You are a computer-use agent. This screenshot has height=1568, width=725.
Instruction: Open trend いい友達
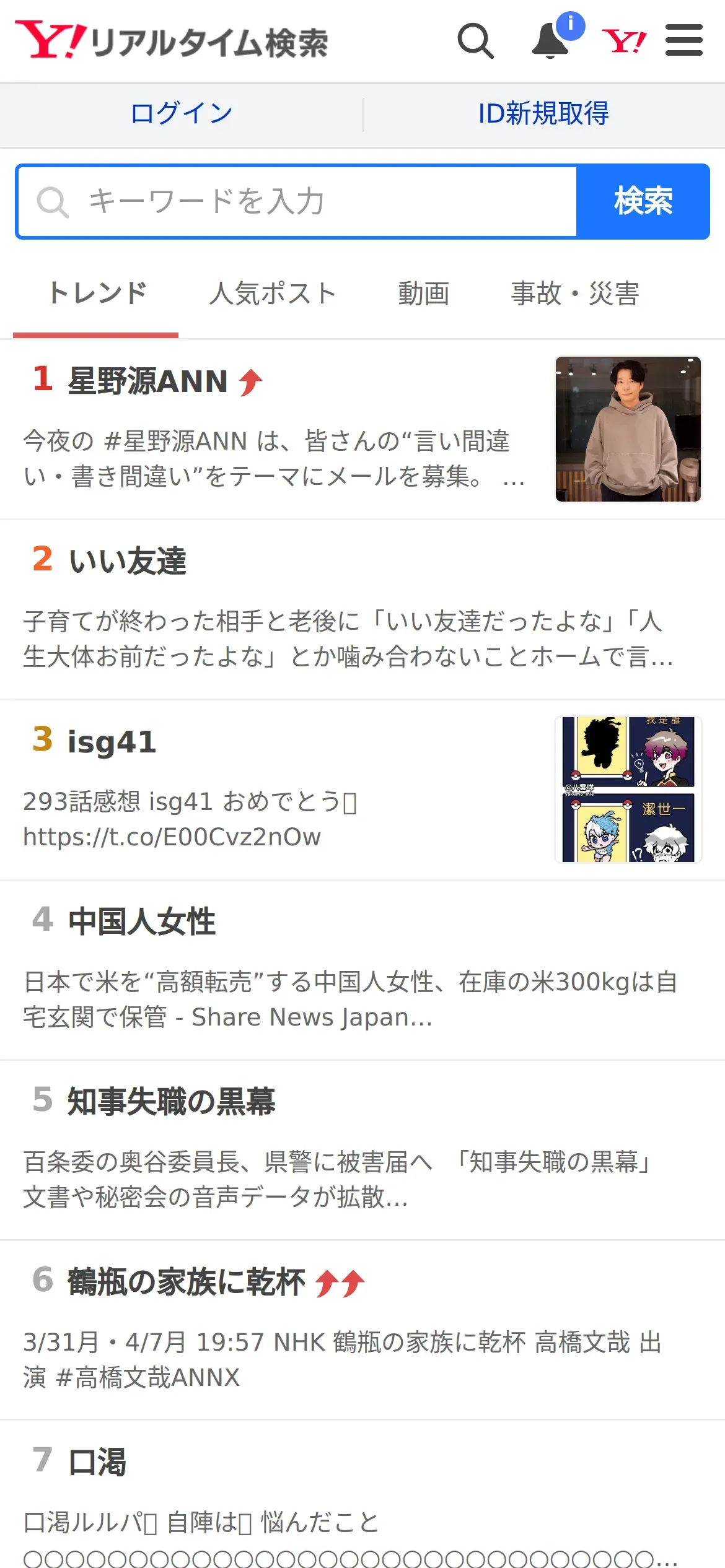(x=362, y=609)
